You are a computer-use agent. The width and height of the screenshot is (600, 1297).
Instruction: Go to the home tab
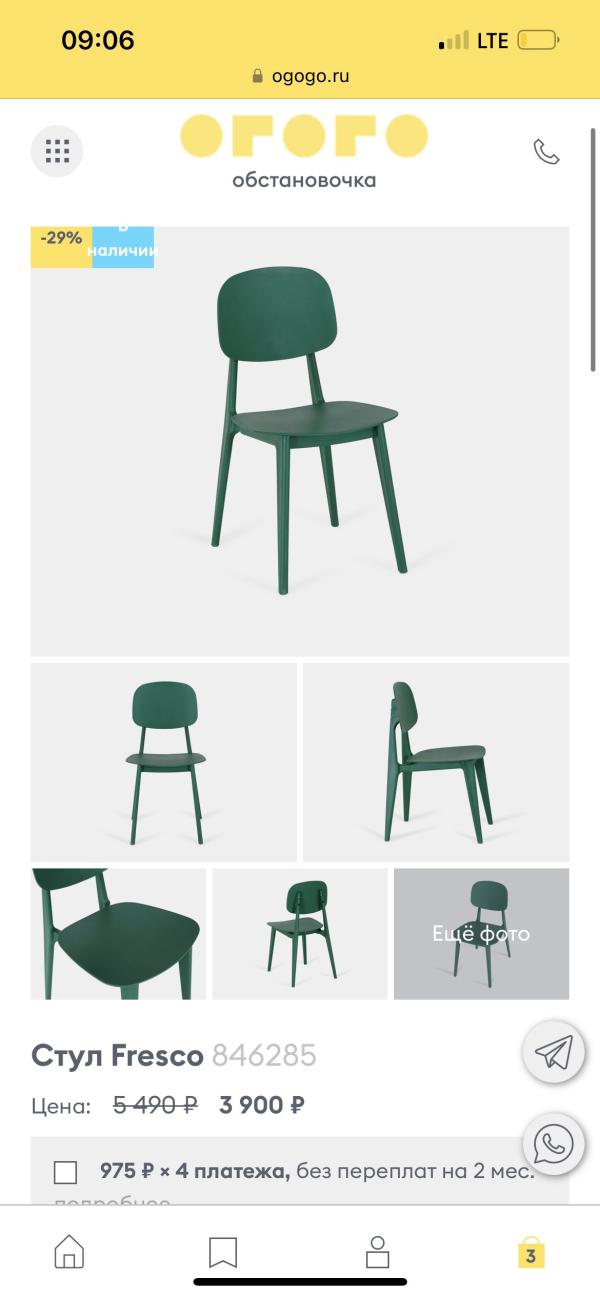point(69,1251)
